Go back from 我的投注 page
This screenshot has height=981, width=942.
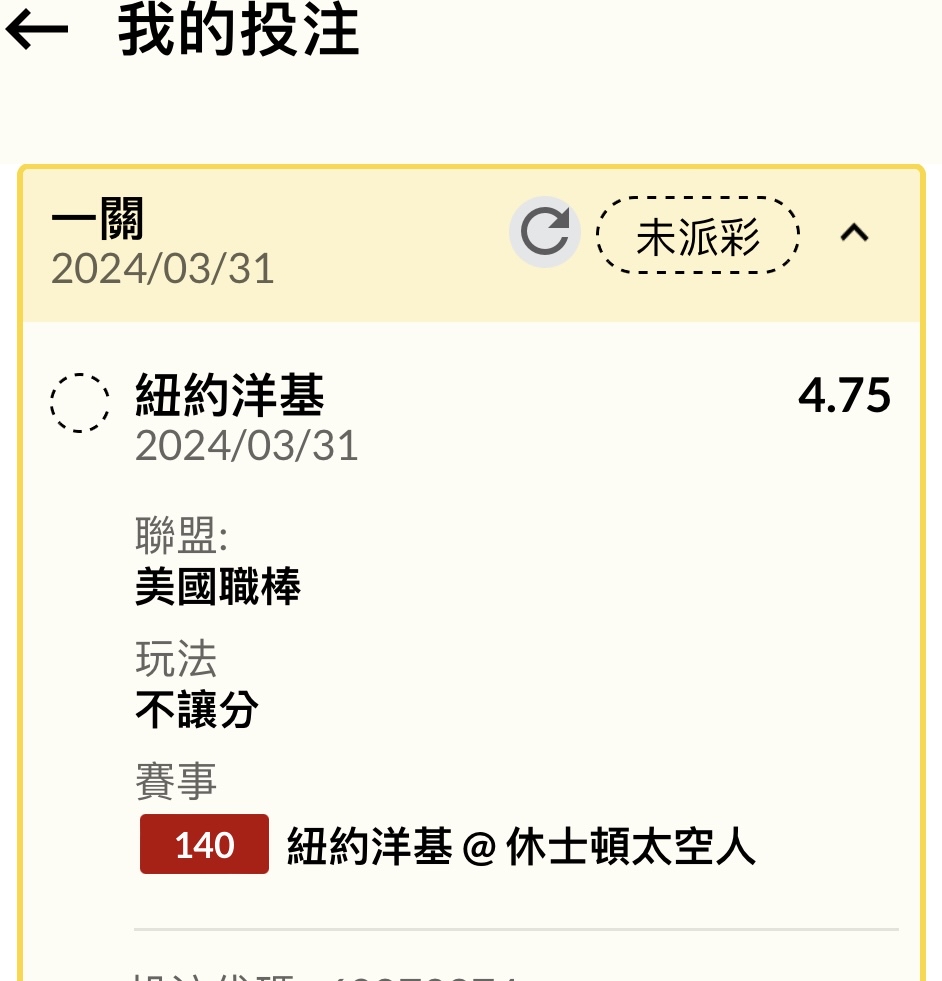coord(37,31)
